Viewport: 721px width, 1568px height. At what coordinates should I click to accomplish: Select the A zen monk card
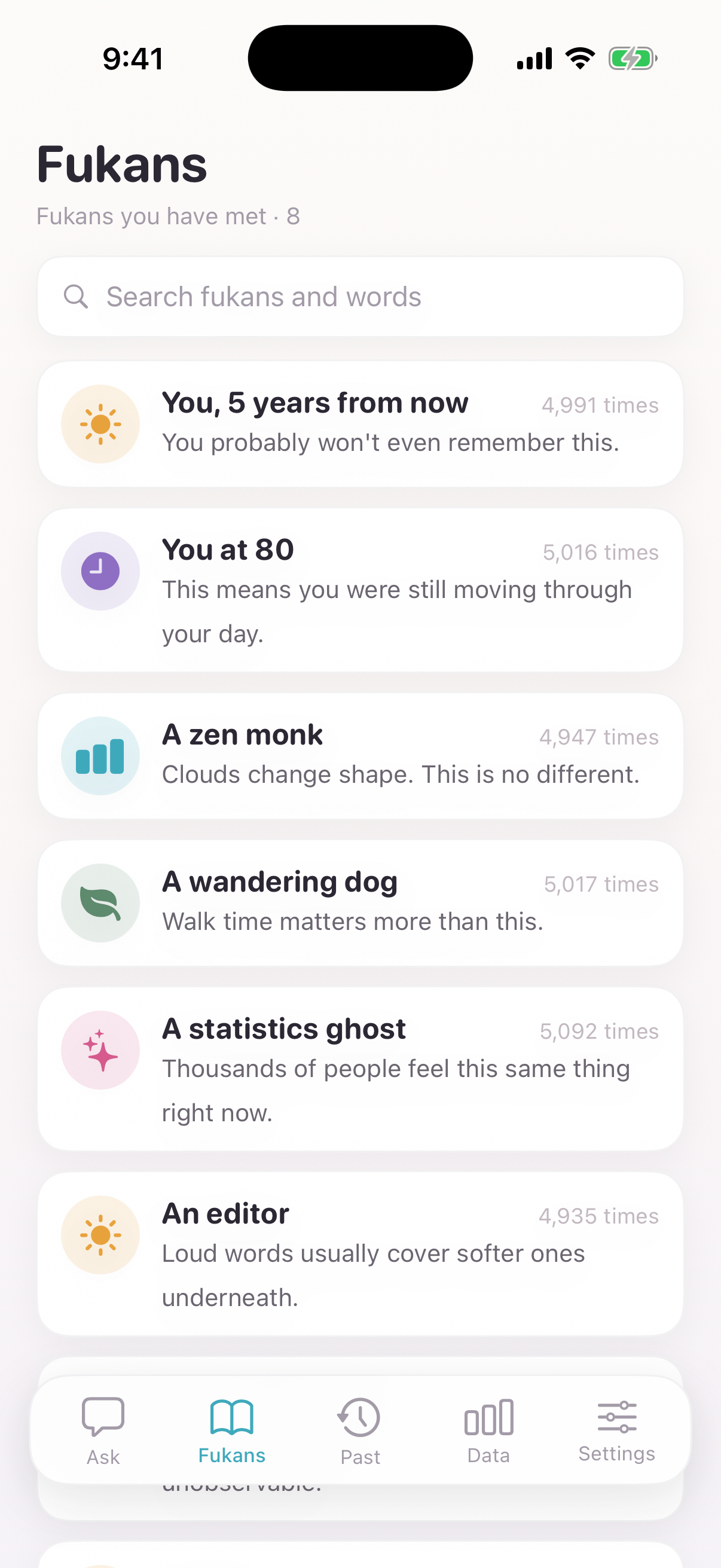tap(360, 755)
